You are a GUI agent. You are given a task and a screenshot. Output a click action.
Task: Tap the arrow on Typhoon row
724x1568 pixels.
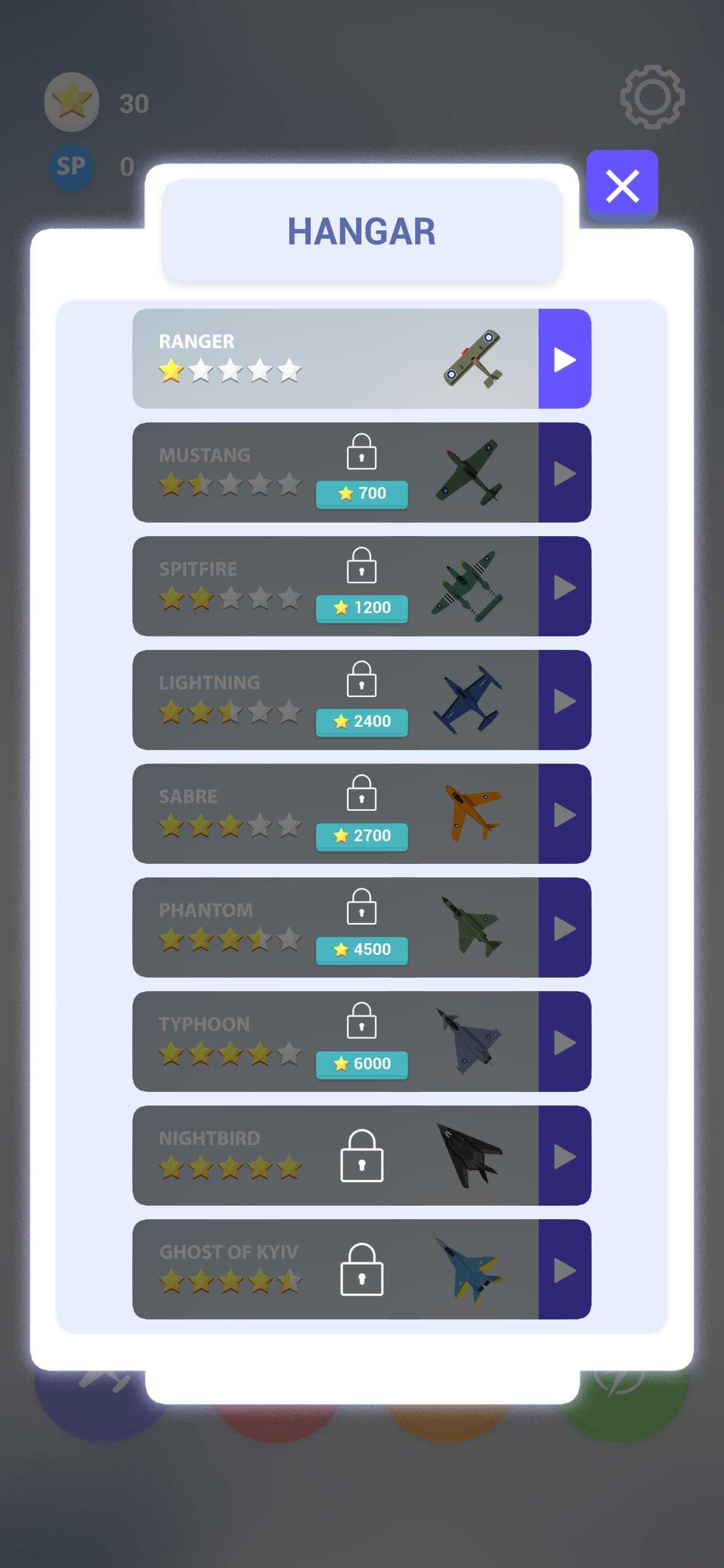pos(564,1042)
